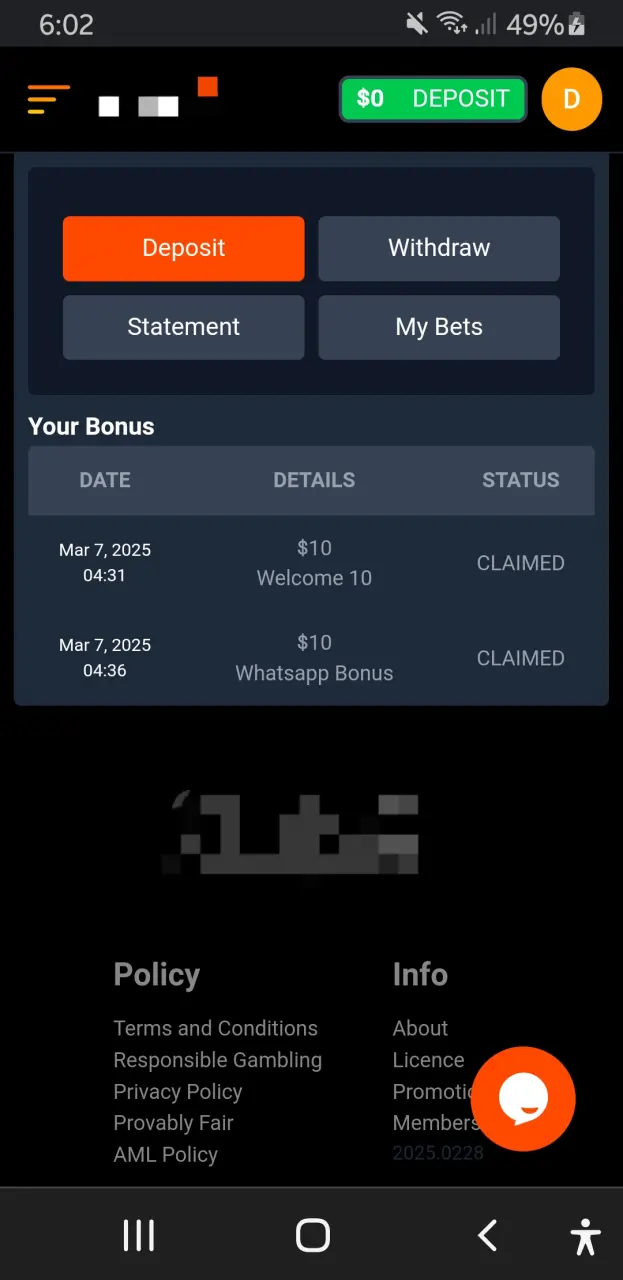This screenshot has width=623, height=1280.
Task: Tap the orange Deposit button
Action: (x=183, y=248)
